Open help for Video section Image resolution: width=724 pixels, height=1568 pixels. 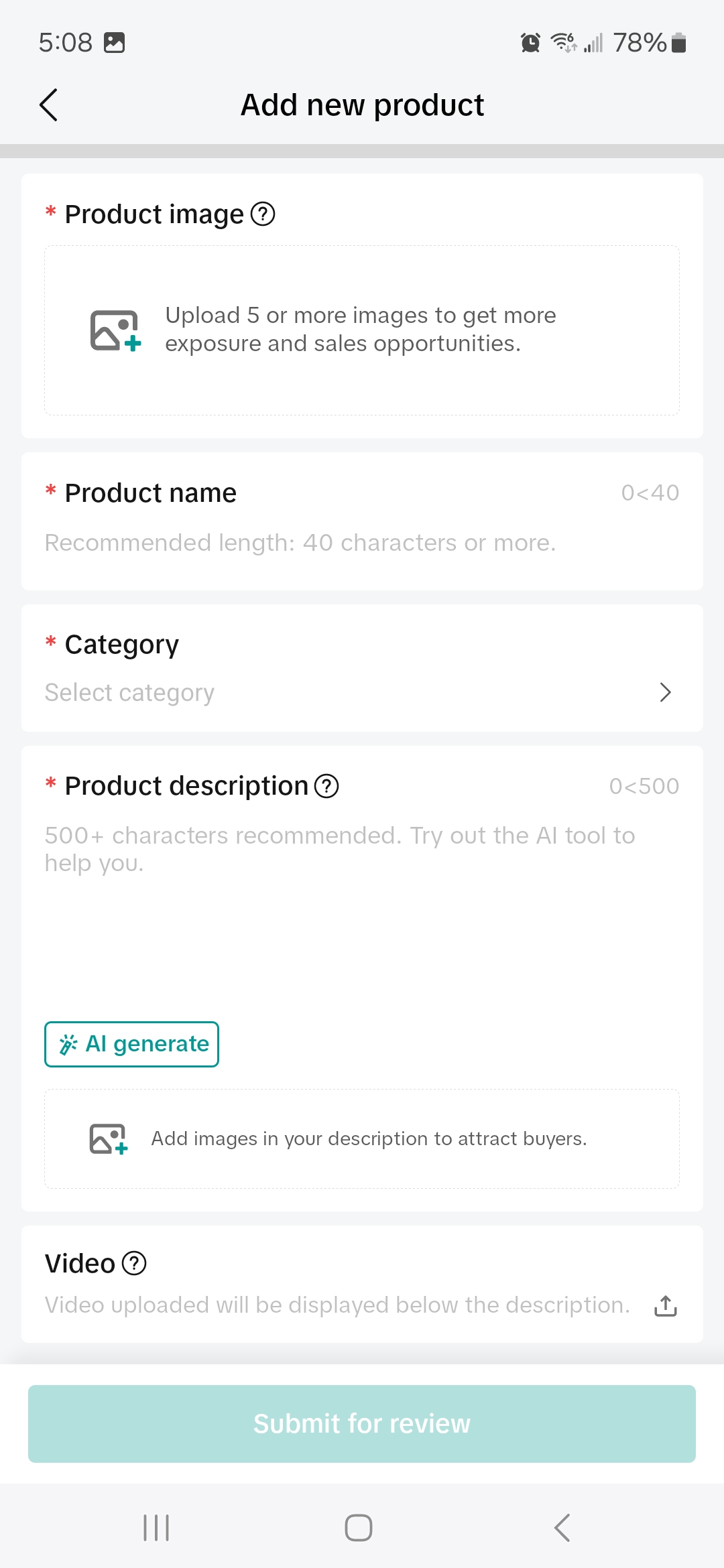point(134,1264)
